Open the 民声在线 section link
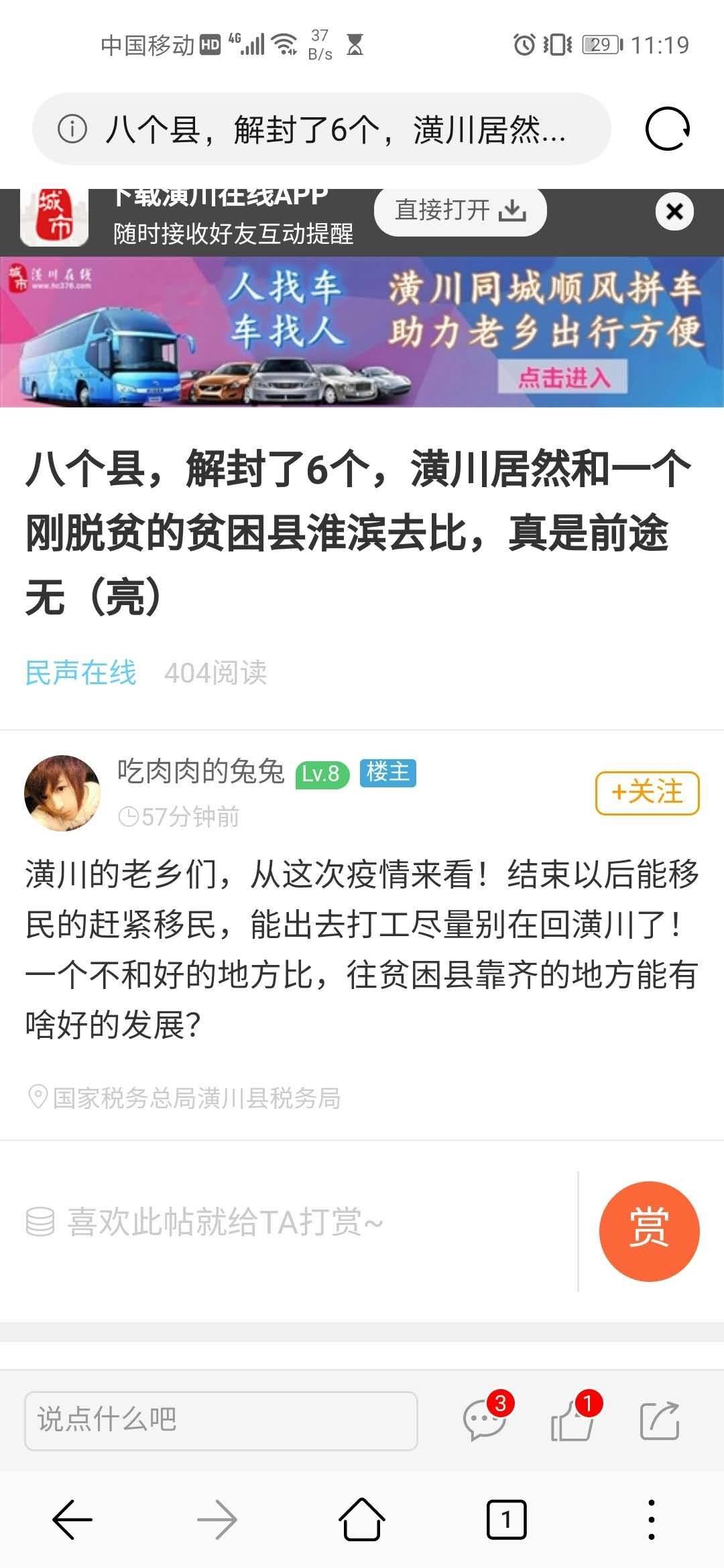Image resolution: width=724 pixels, height=1568 pixels. pos(80,672)
